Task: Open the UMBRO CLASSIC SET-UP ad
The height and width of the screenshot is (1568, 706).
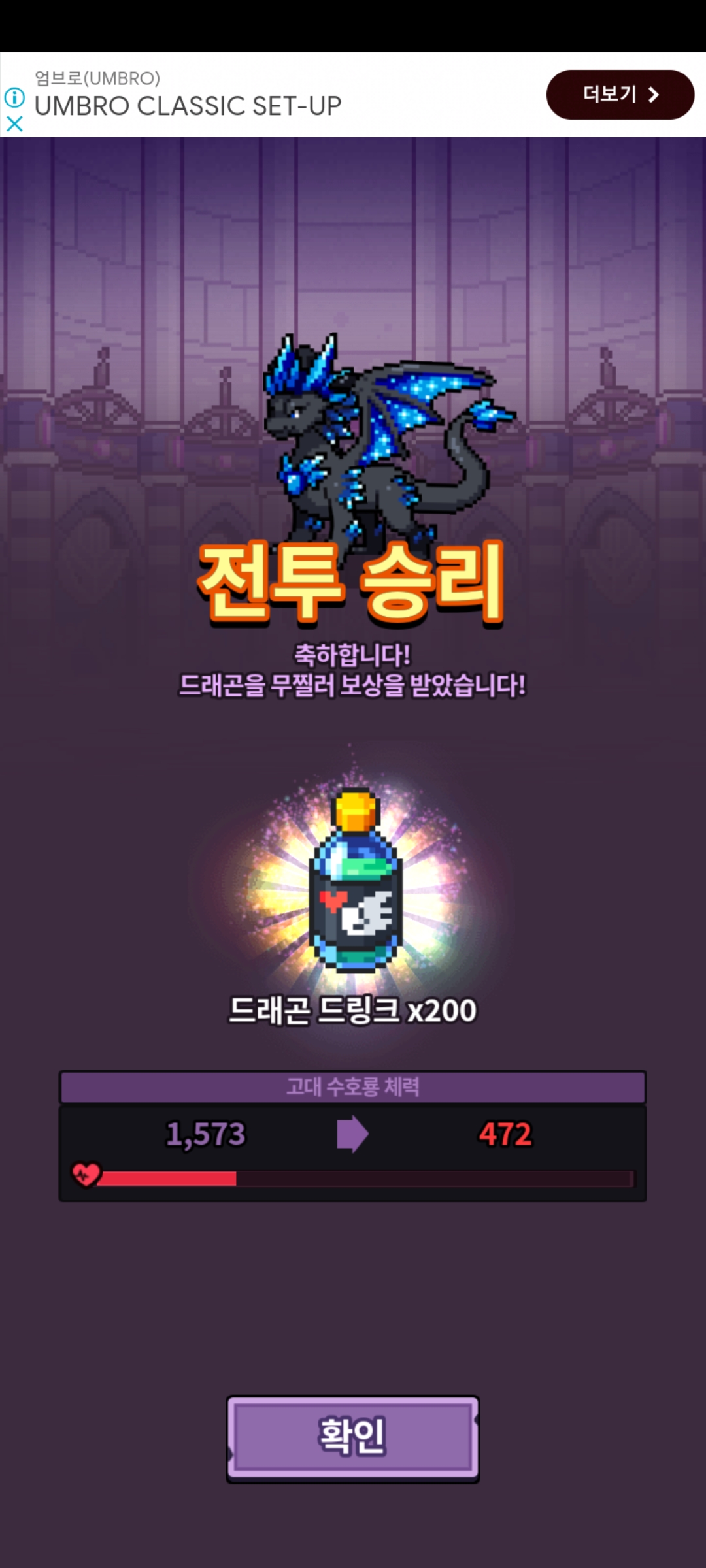Action: click(x=188, y=106)
